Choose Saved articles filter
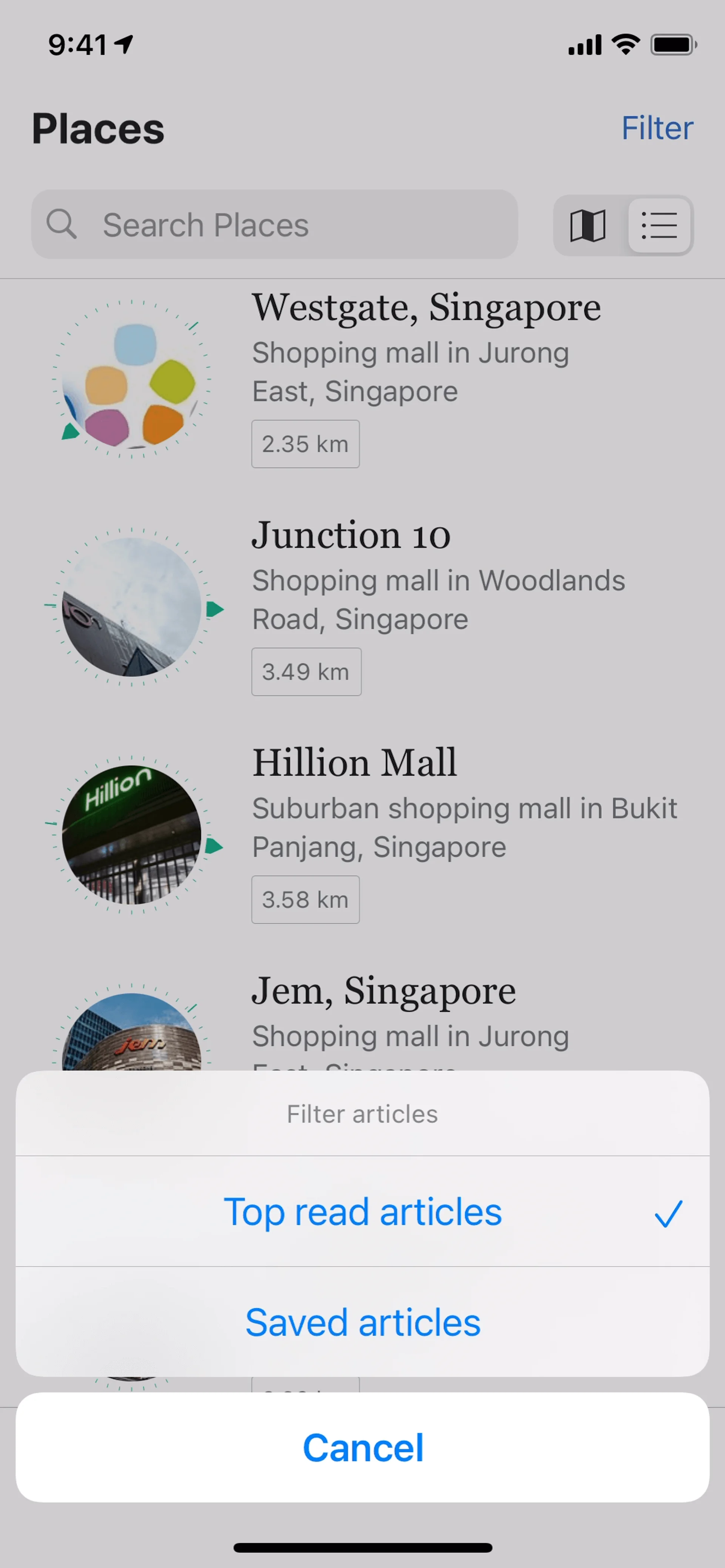 [x=363, y=1323]
